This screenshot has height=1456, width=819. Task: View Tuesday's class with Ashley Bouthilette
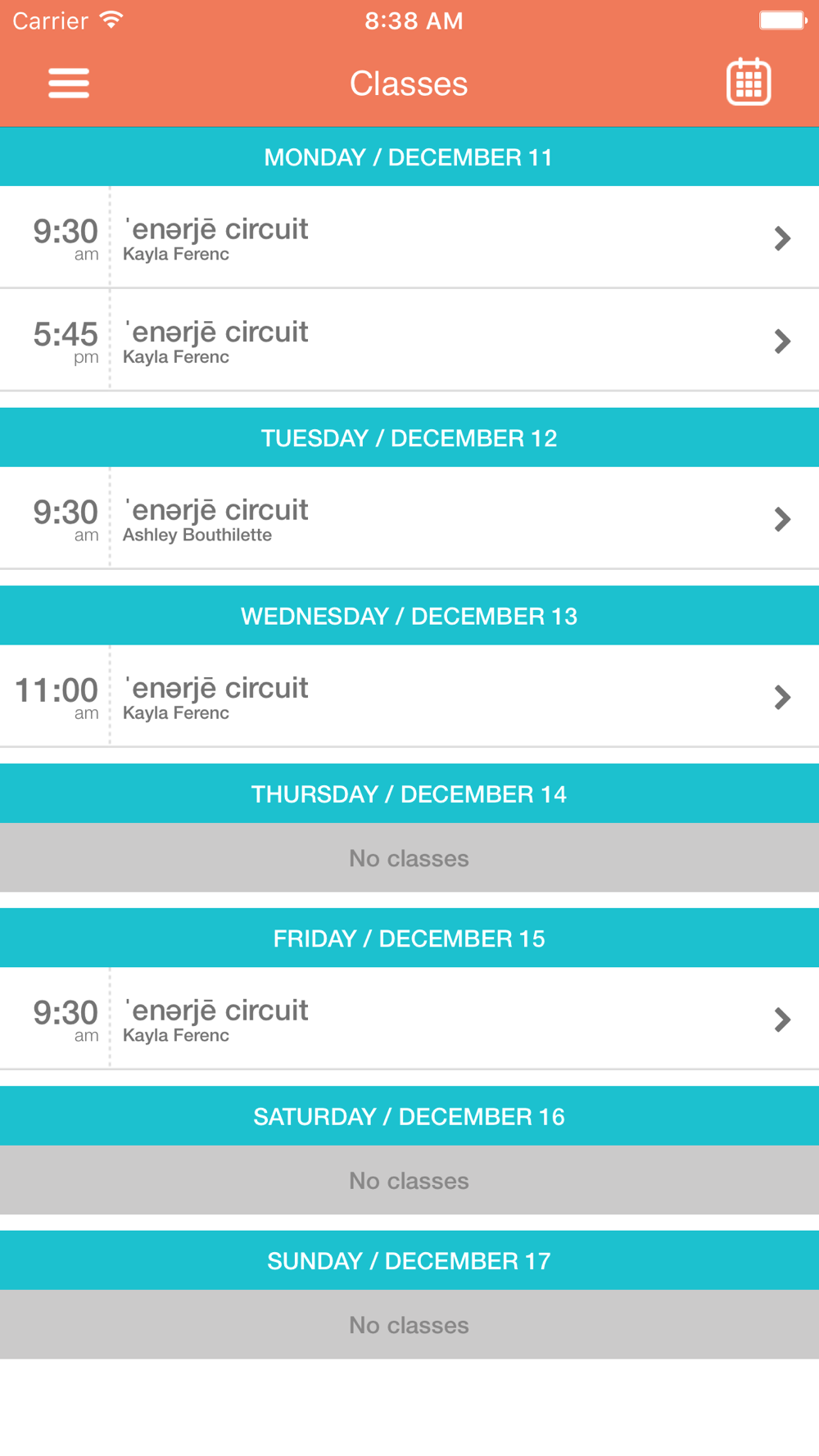tap(409, 518)
